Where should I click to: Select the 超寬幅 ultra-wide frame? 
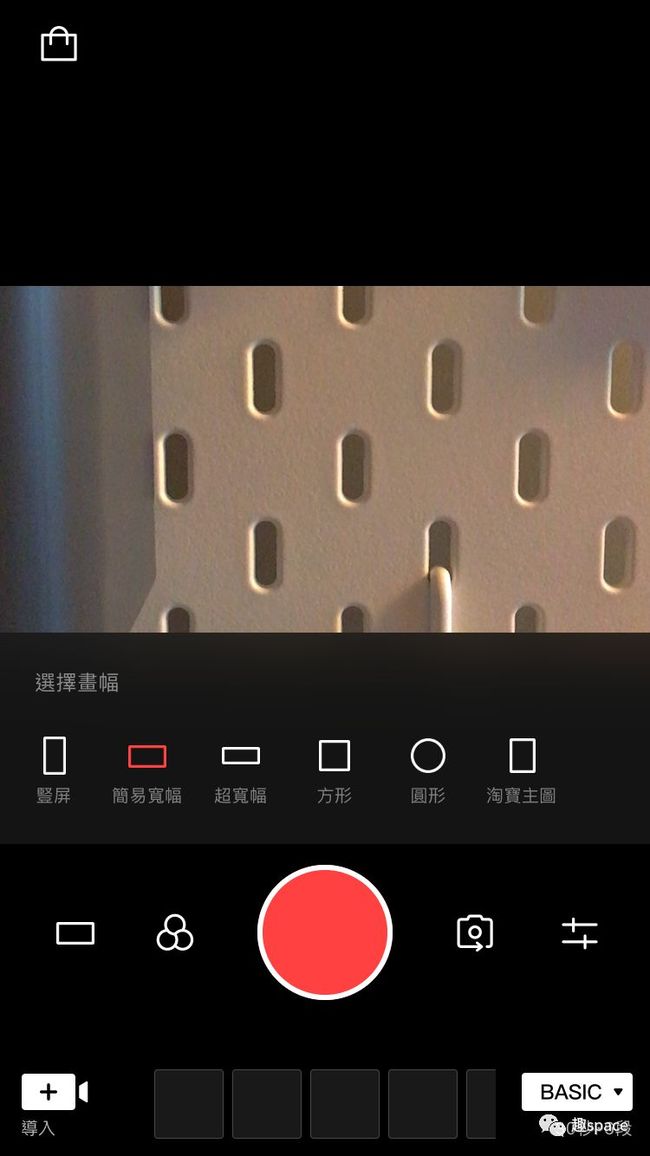click(x=240, y=770)
